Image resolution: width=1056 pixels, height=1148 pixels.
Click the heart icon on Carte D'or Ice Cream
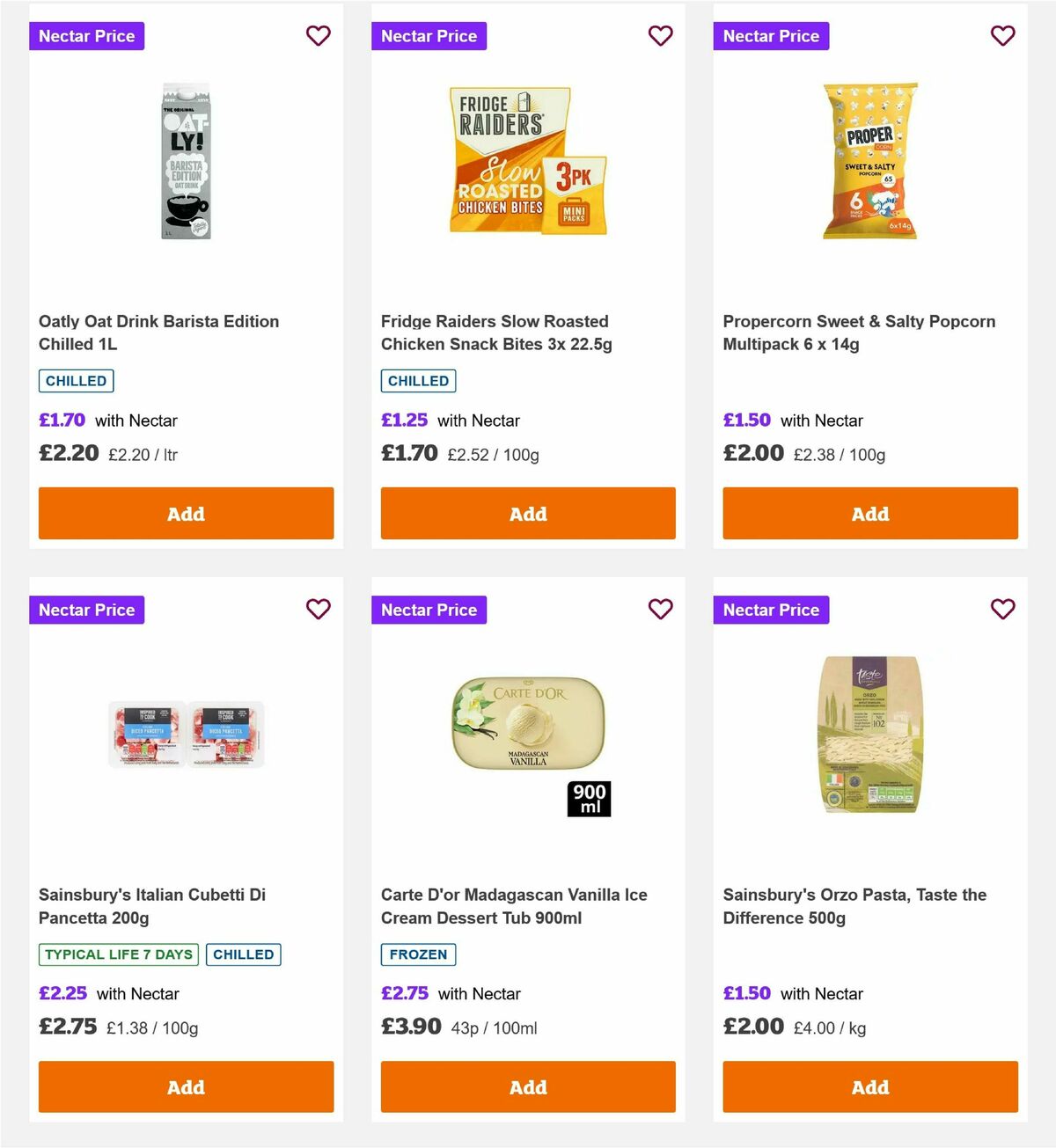coord(660,609)
